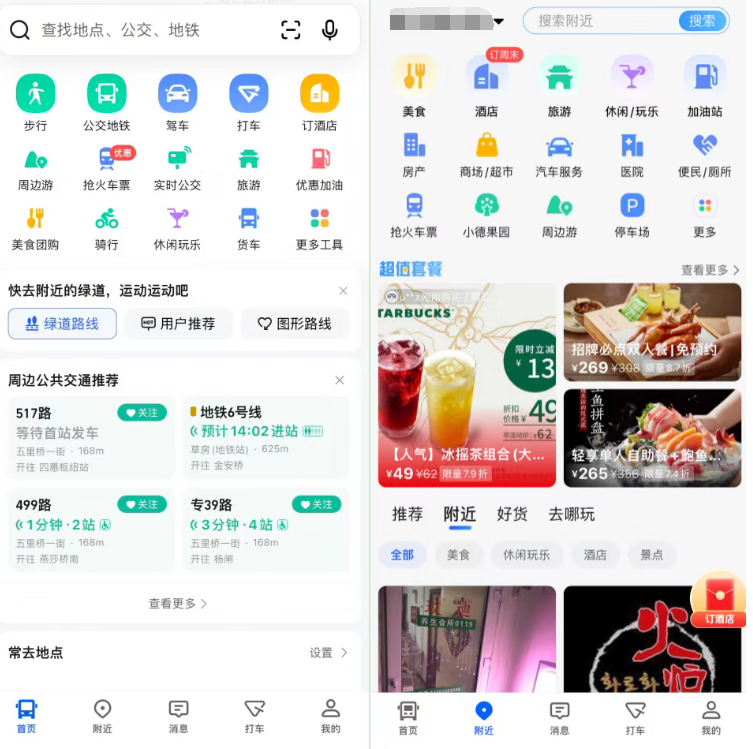Filter nearby results by 景点 chip
This screenshot has height=749, width=753.
click(x=651, y=554)
